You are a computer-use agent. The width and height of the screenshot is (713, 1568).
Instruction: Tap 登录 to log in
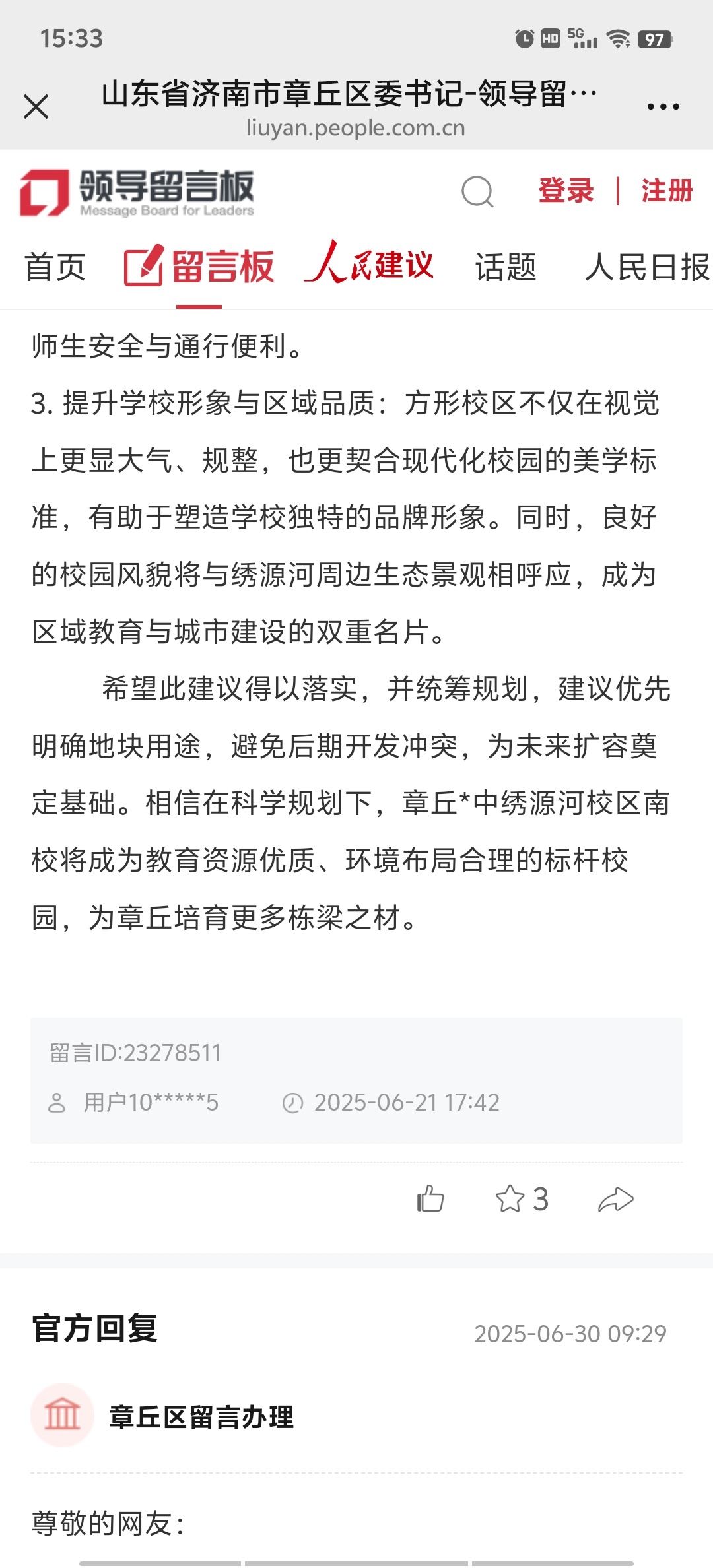pyautogui.click(x=566, y=191)
